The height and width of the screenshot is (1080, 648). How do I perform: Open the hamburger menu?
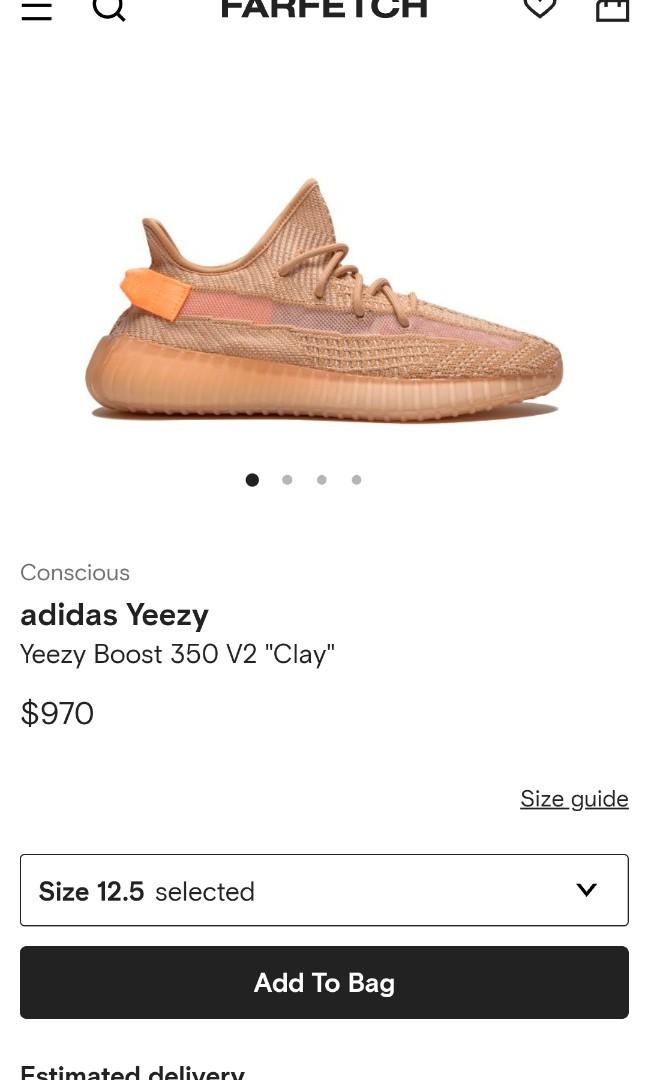click(37, 9)
